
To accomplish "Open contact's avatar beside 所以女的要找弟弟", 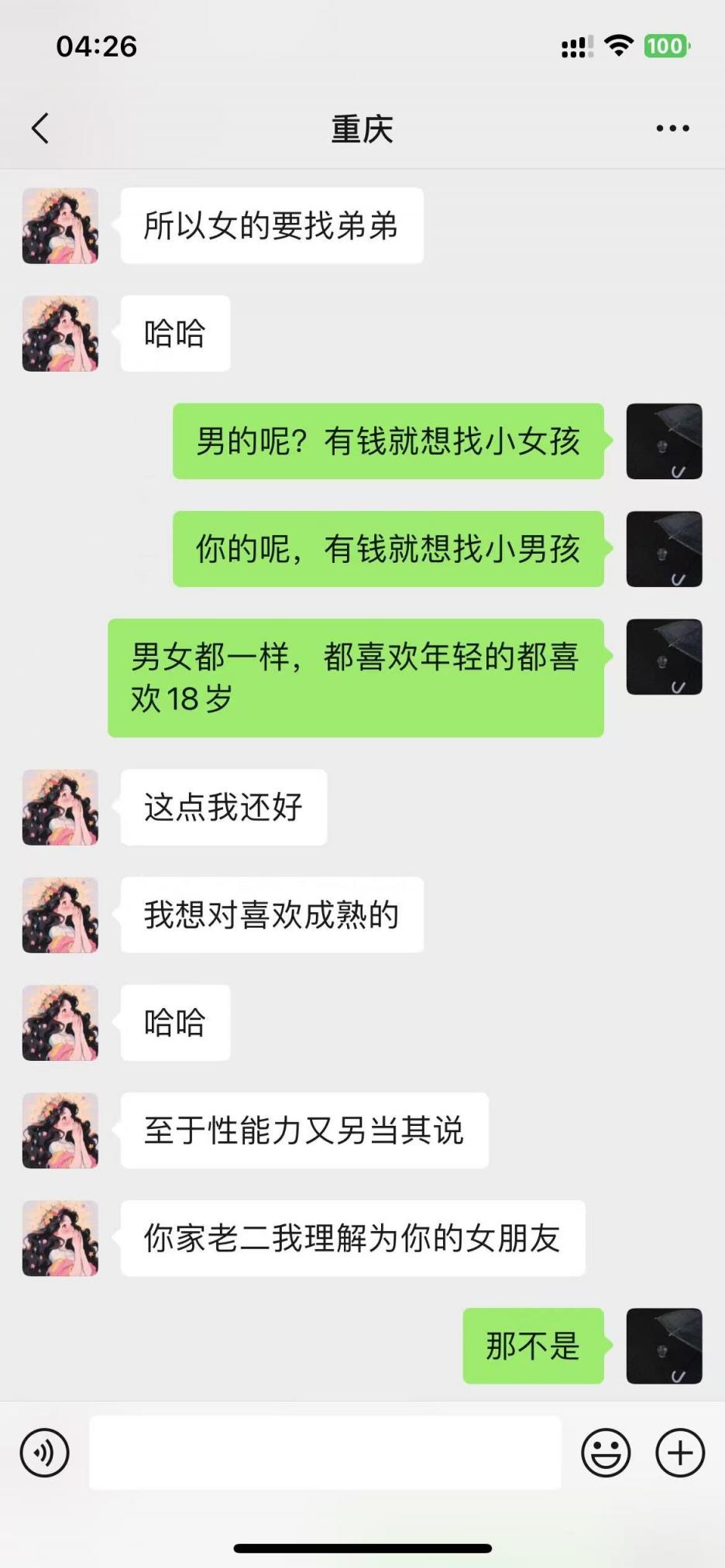I will 60,226.
